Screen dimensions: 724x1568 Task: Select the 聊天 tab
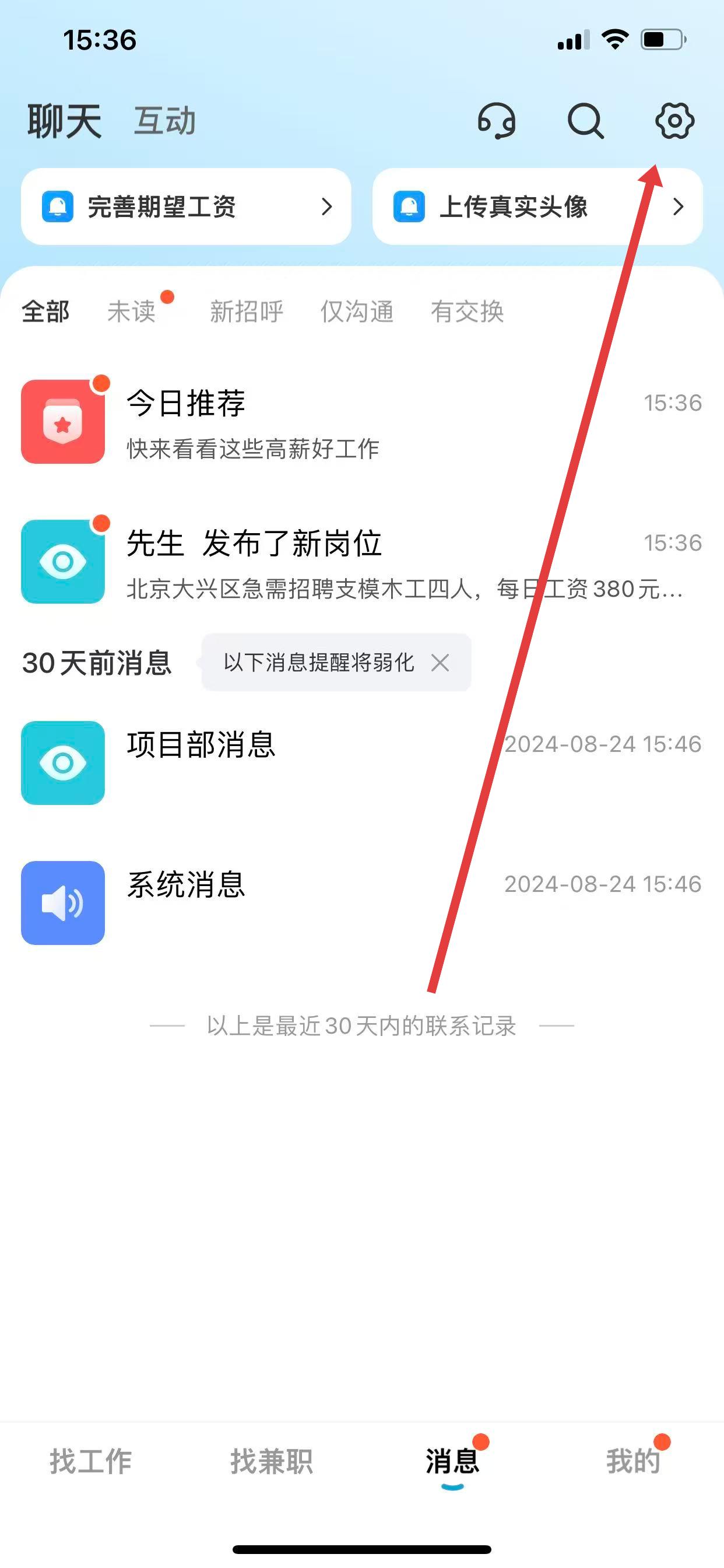click(x=65, y=121)
